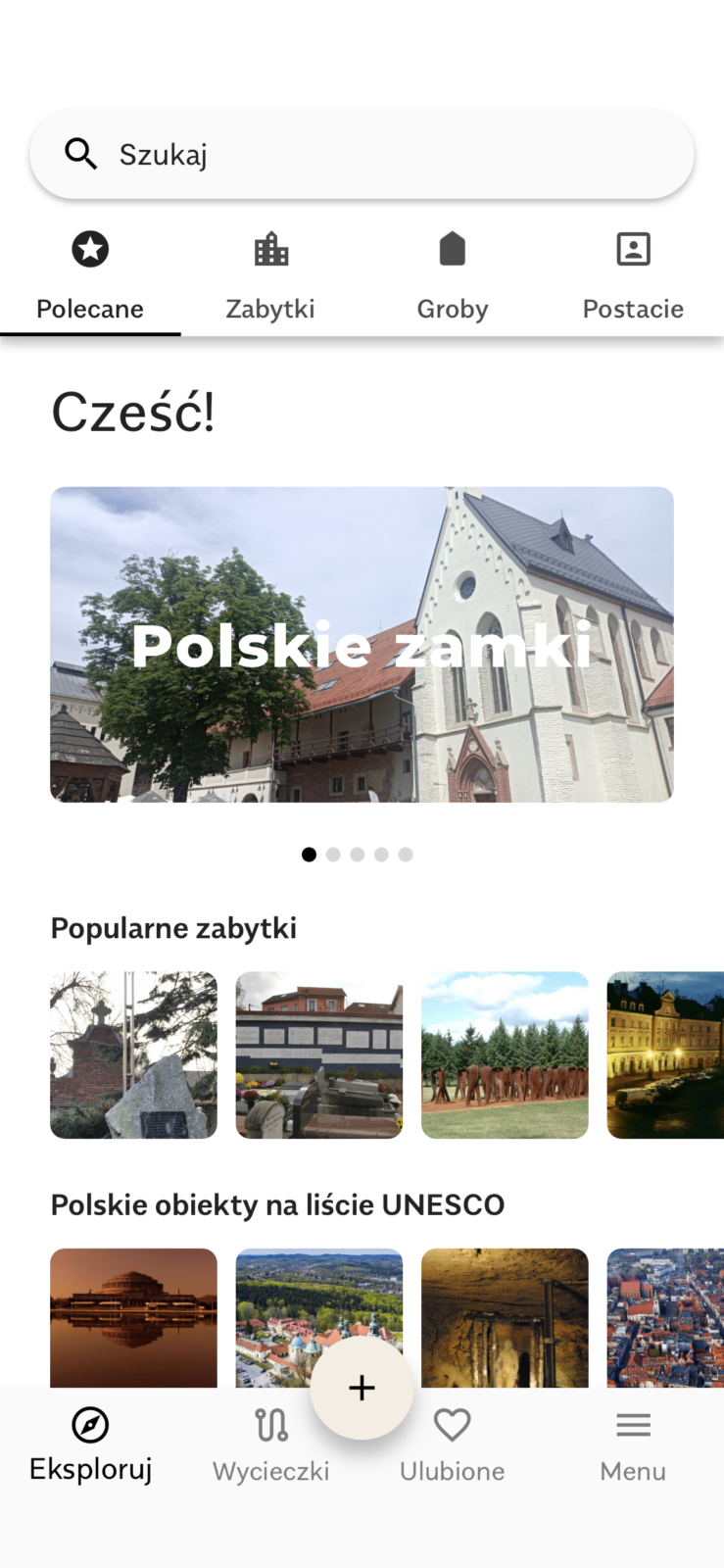Open the domed hall at sunset UNESCO tile
Image resolution: width=724 pixels, height=1568 pixels.
pos(133,1316)
